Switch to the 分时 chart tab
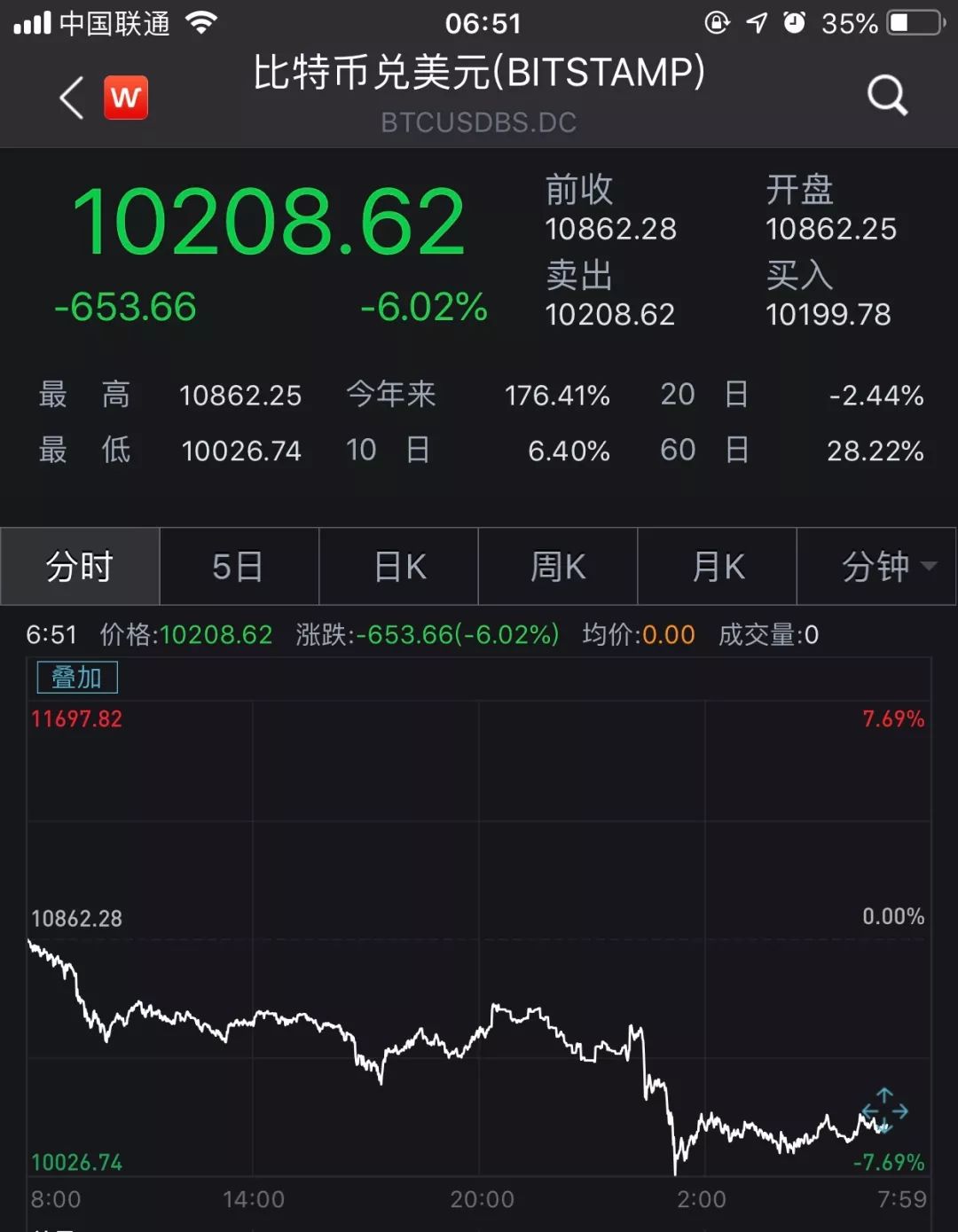Screen dimensions: 958x1232 pos(80,567)
